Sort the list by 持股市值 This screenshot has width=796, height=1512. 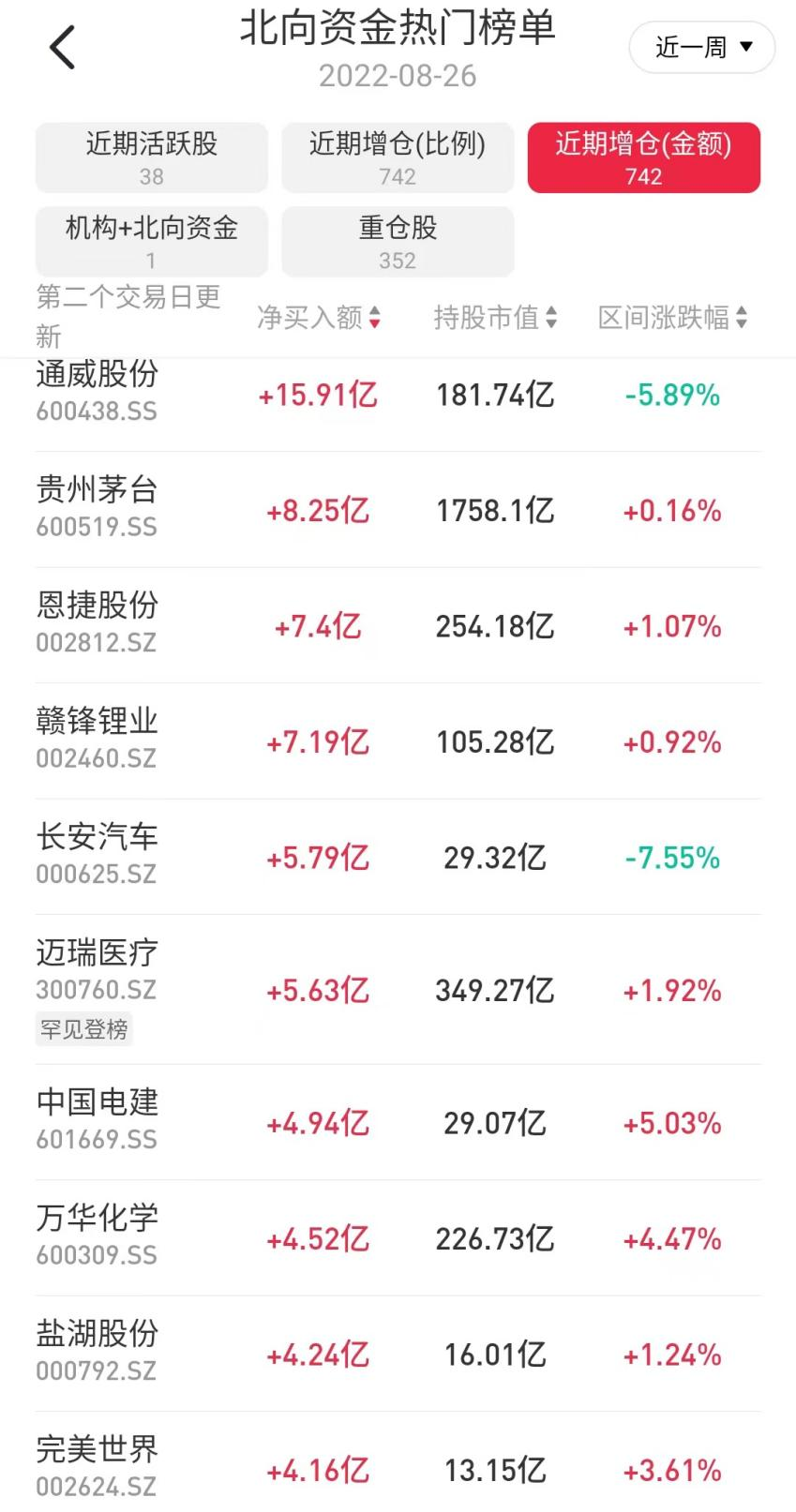(x=495, y=318)
